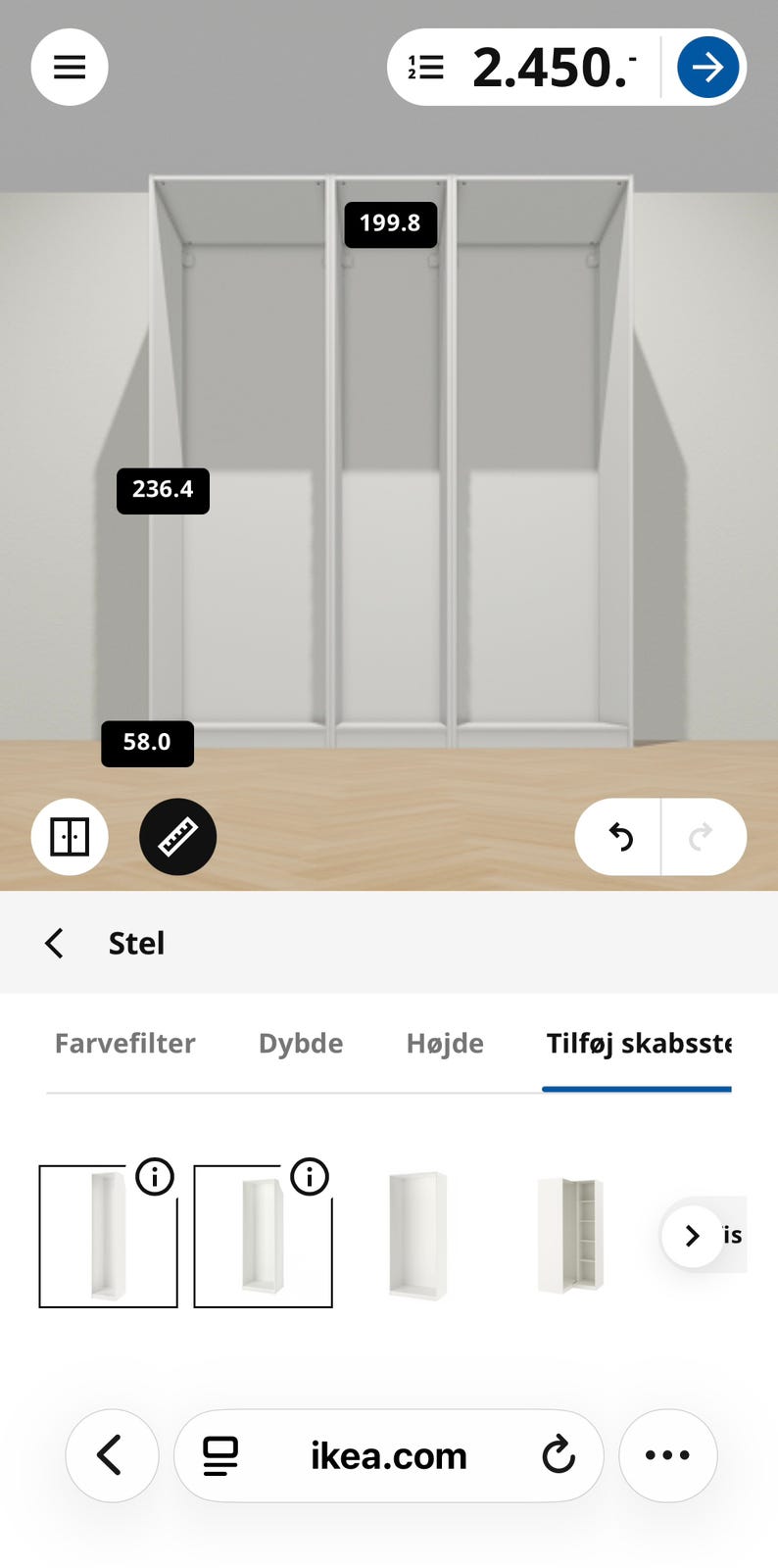Show info for the second frame
The width and height of the screenshot is (778, 1568).
310,1176
